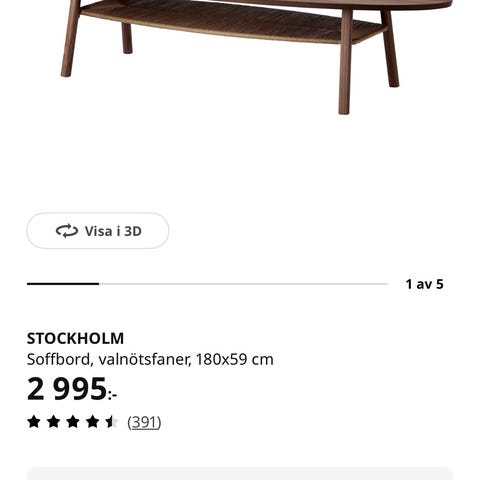Open the Visa i 3D viewer
Viewport: 480px width, 480px height.
click(98, 231)
